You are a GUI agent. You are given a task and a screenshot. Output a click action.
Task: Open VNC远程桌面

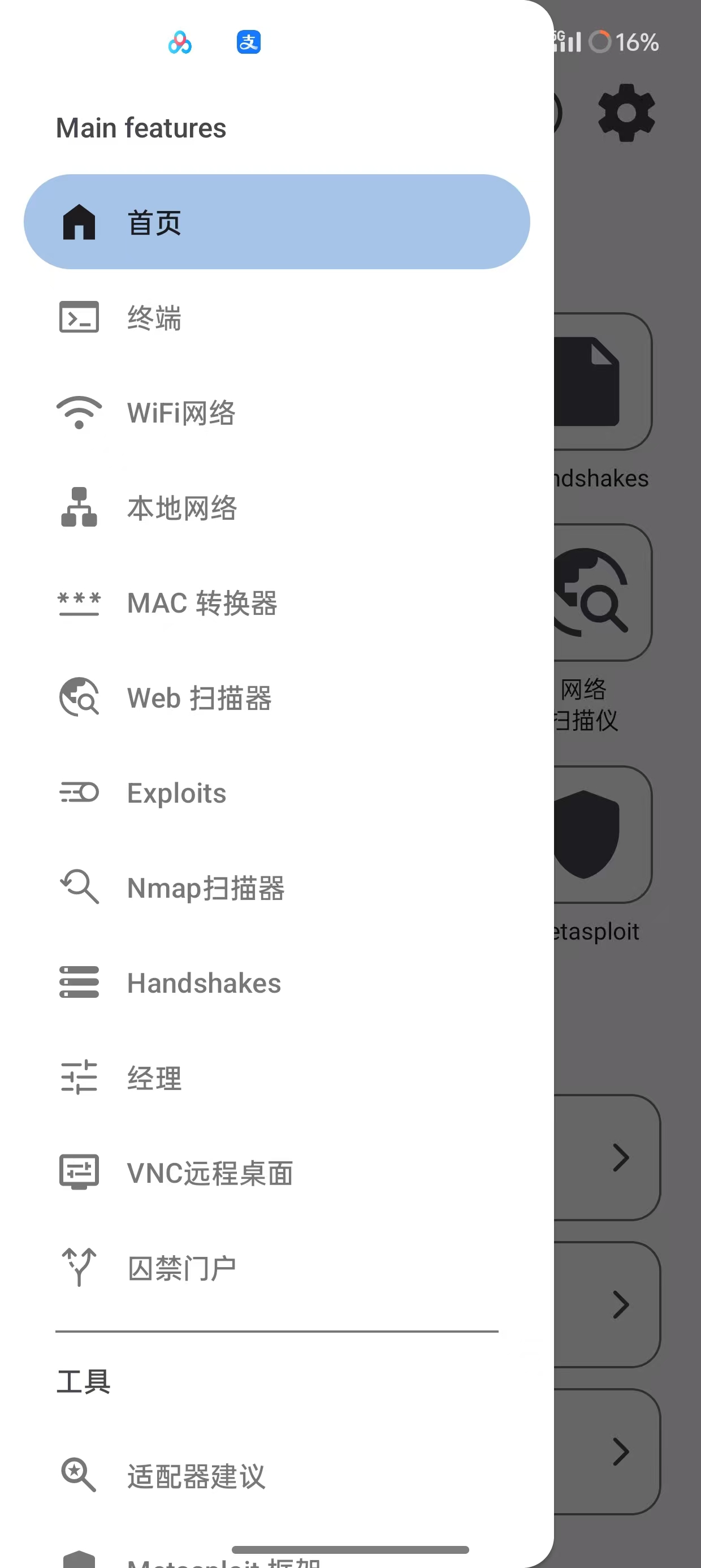click(276, 1173)
